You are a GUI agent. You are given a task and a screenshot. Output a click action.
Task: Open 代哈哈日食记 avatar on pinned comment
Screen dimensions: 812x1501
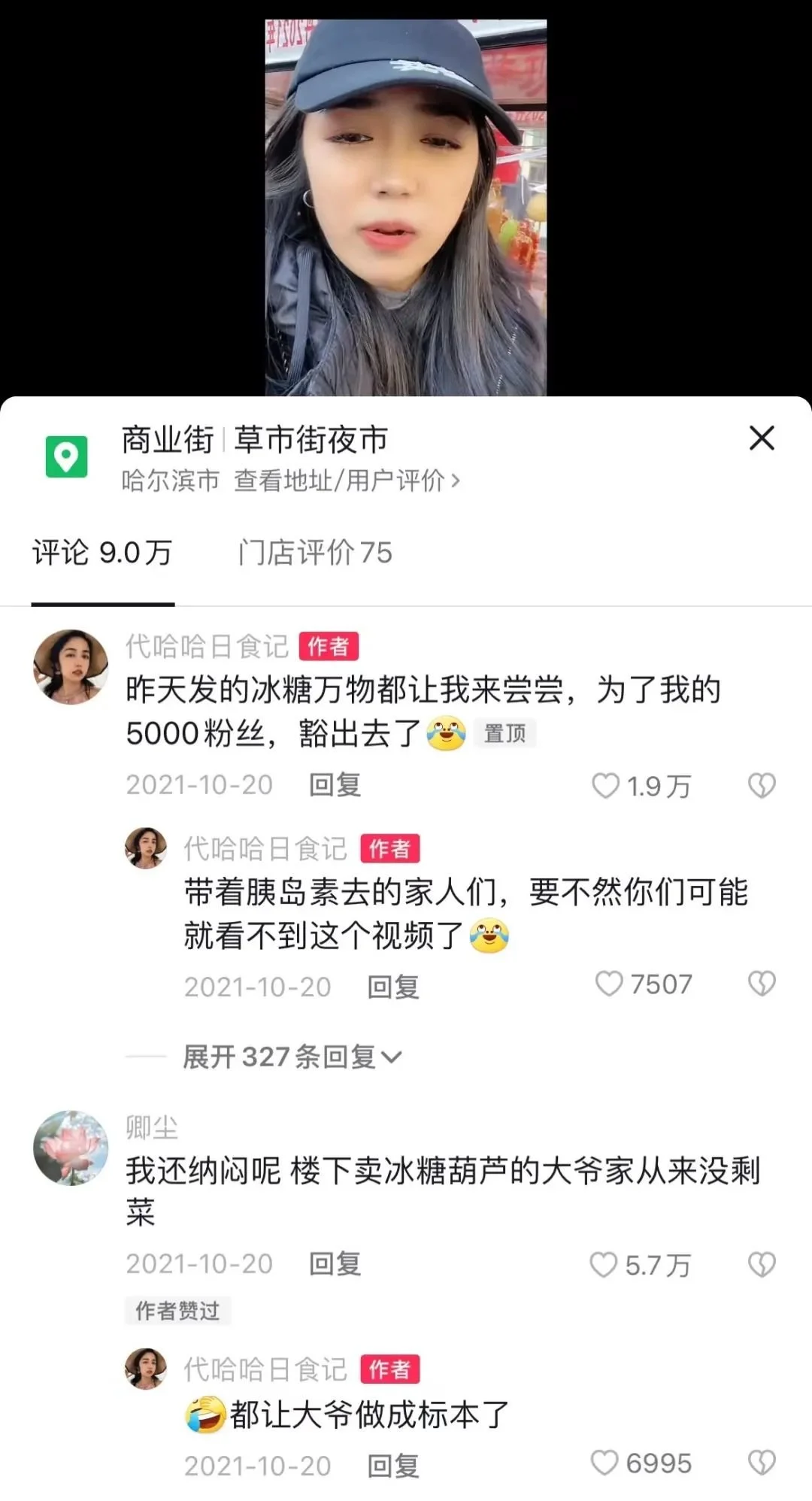pos(71,667)
